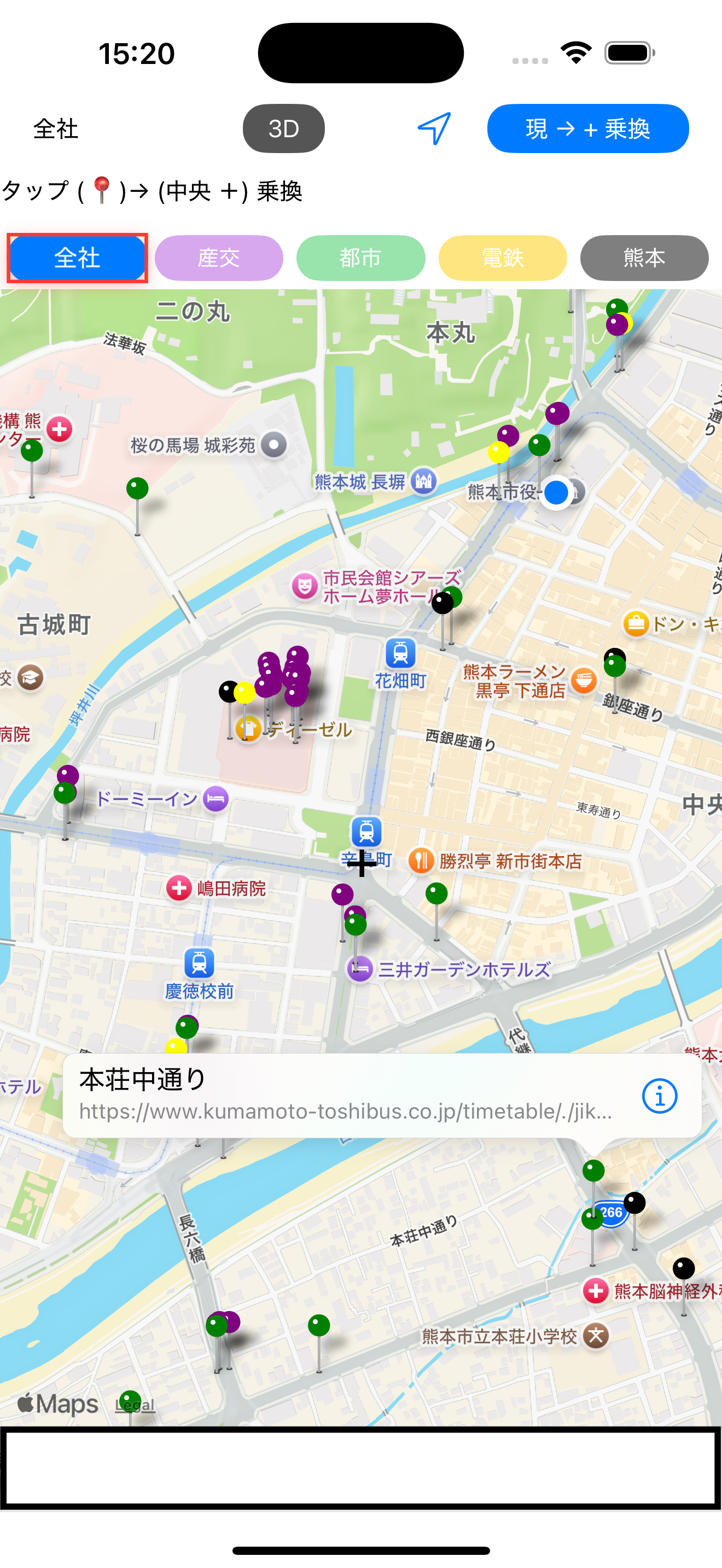Select the 勝烈亭 新市街本店 restaurant icon

coord(421,860)
